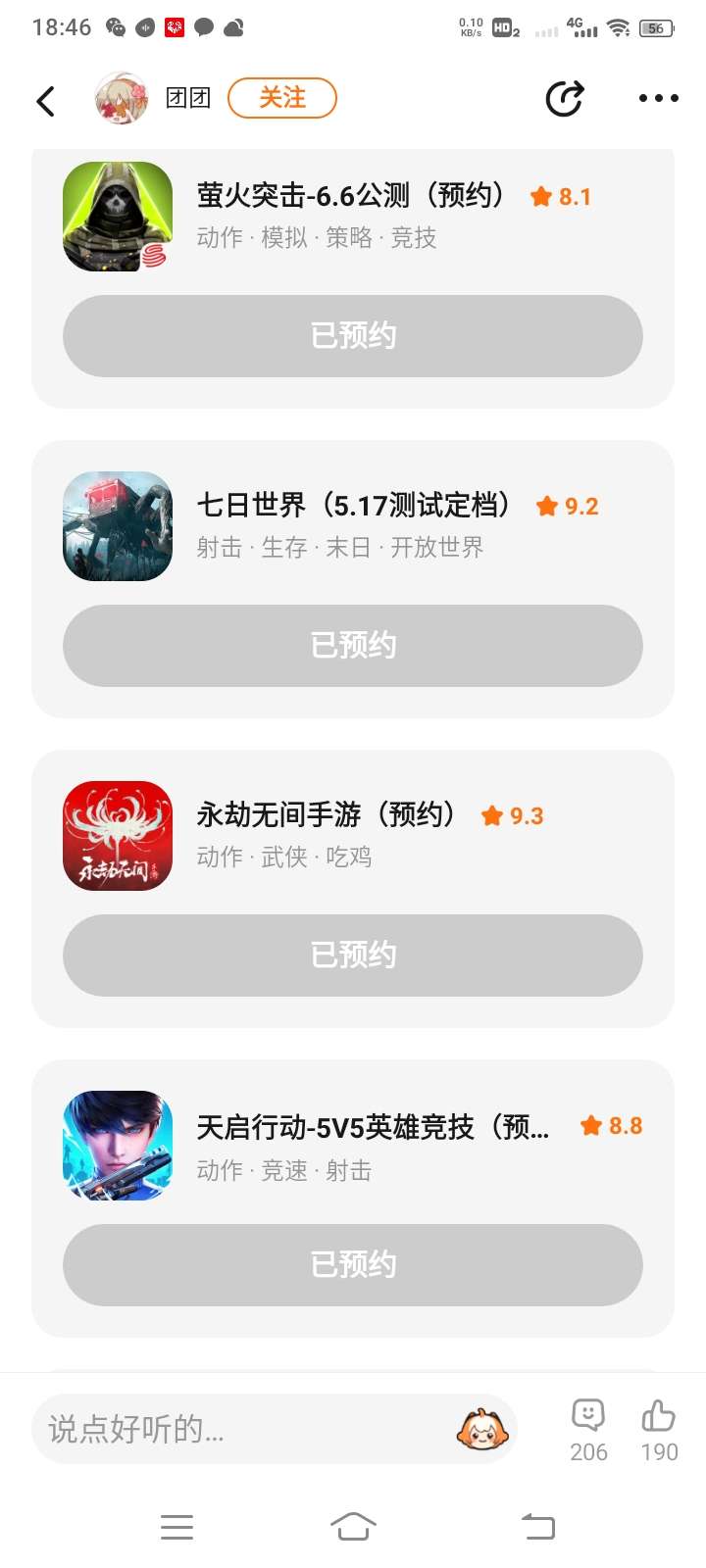Open the three-dot overflow menu
706x1568 pixels.
(x=658, y=98)
